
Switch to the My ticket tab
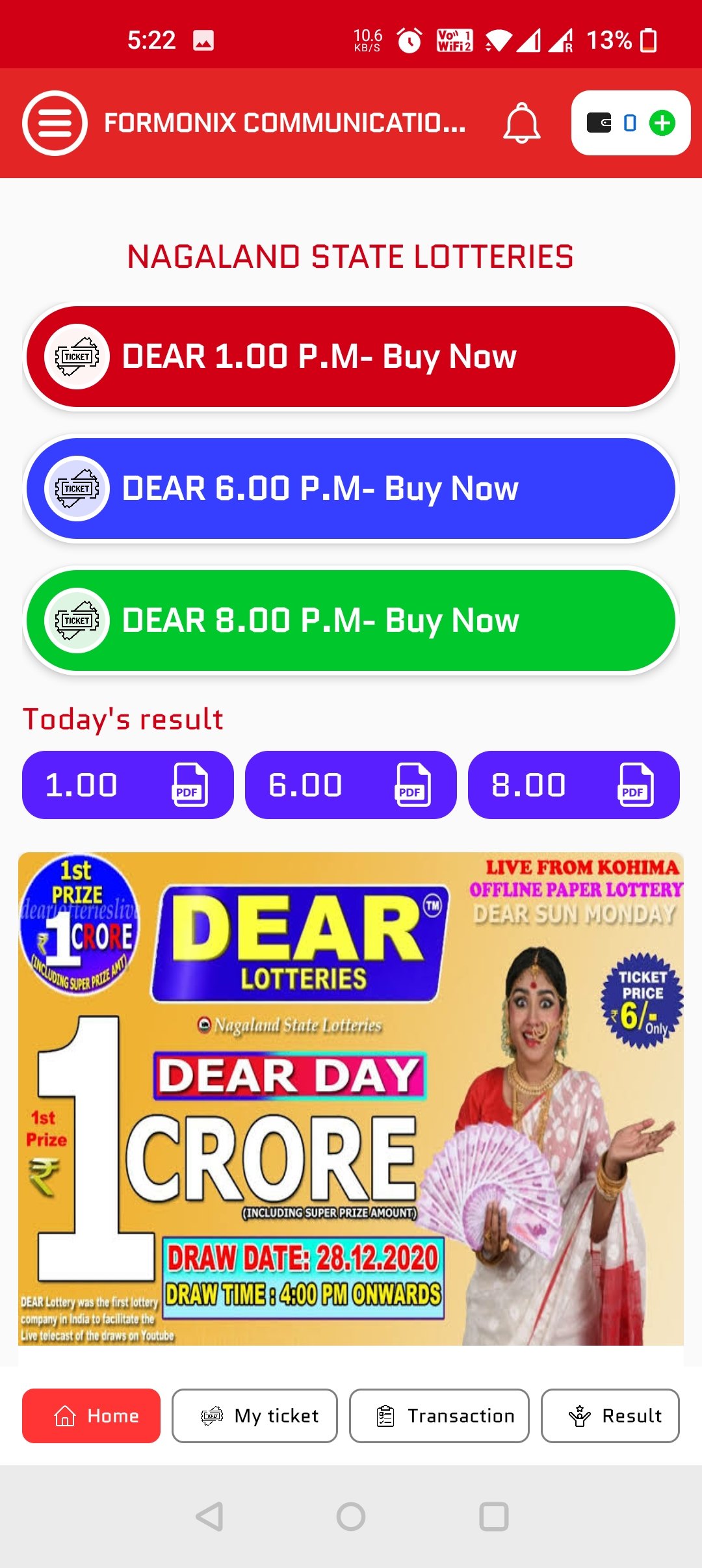(x=254, y=1416)
